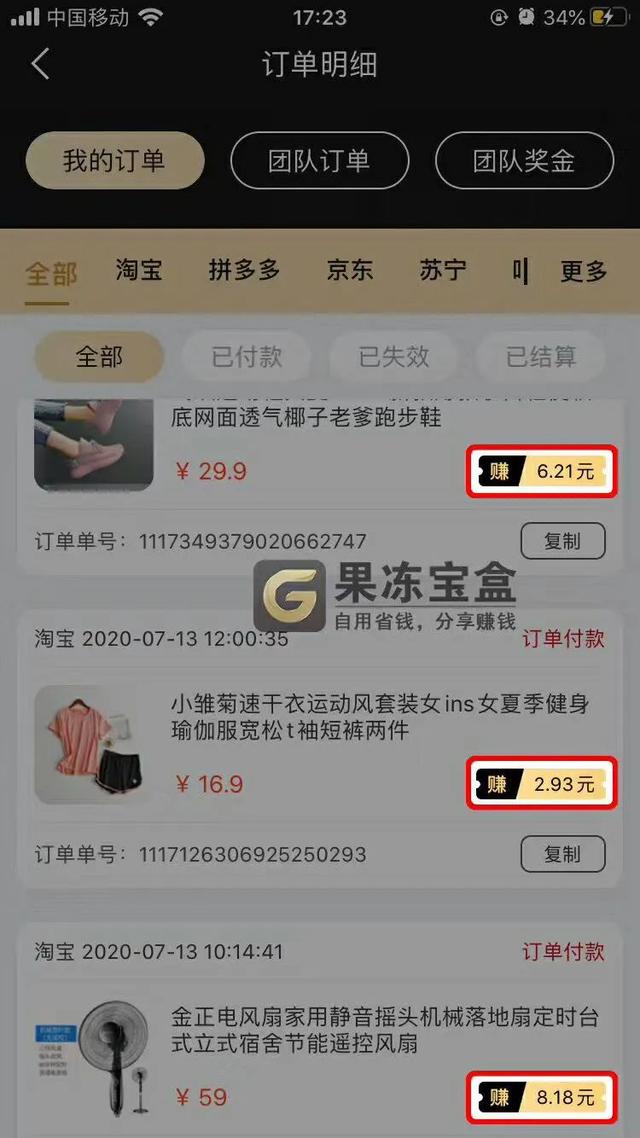Select the 全部 status filter chip

click(x=99, y=357)
